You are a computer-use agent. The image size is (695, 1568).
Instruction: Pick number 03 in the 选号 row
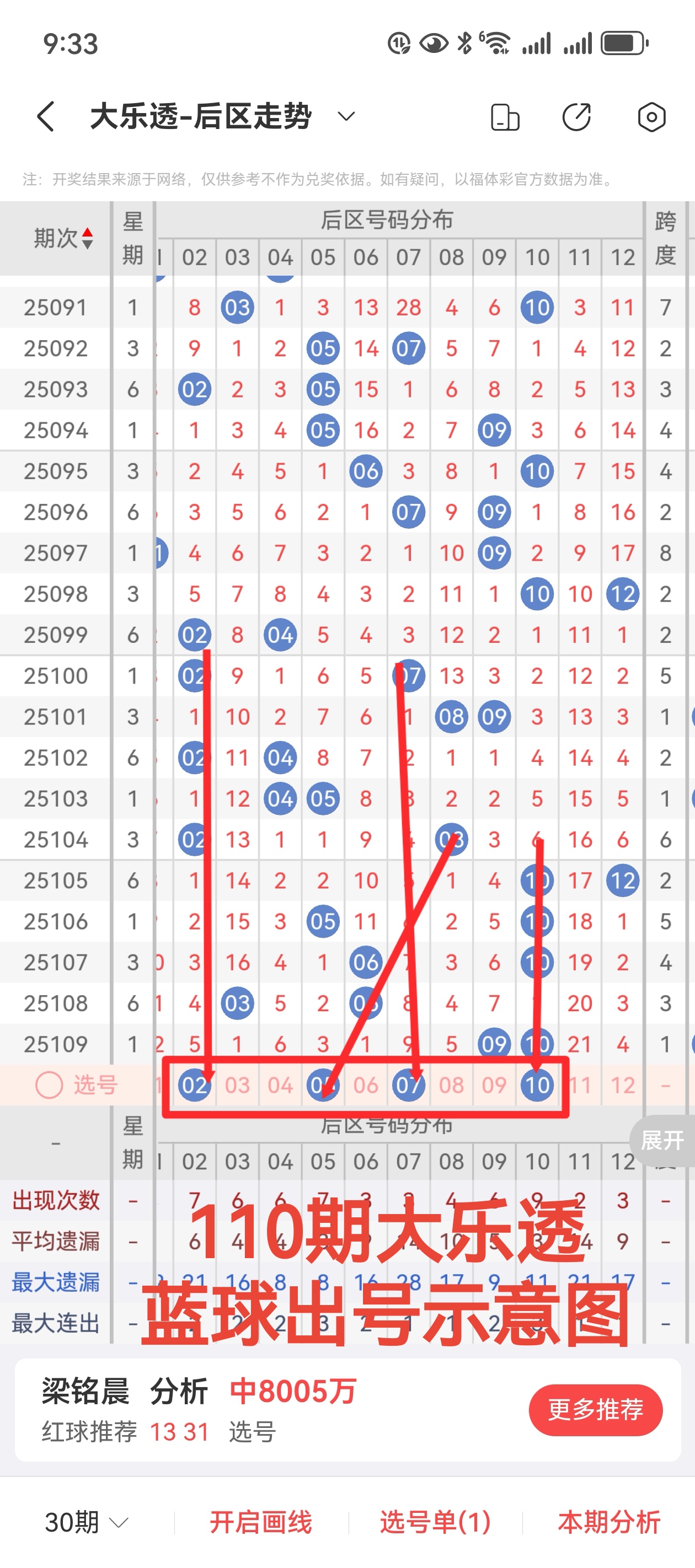(x=237, y=1084)
